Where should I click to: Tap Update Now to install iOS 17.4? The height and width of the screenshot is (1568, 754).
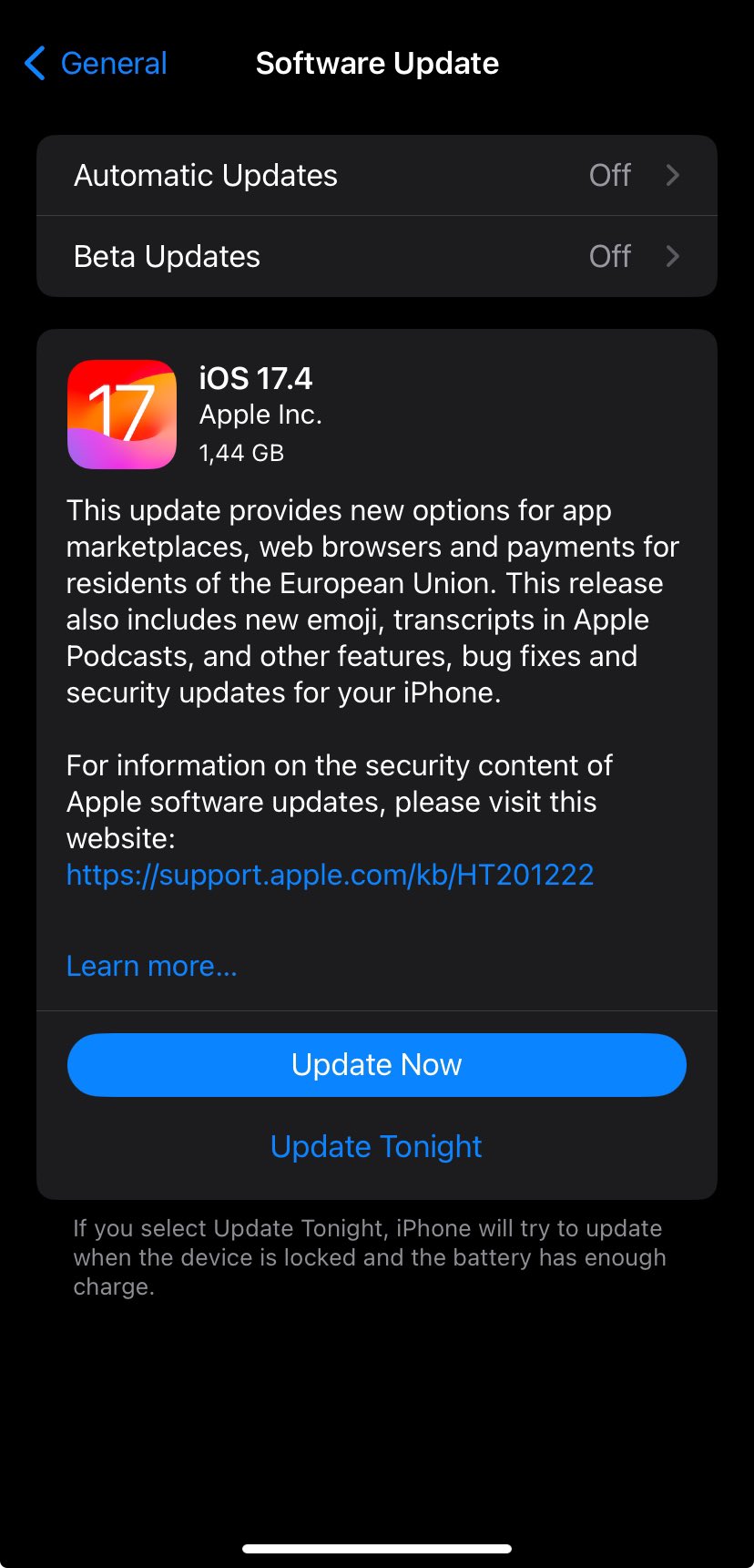[376, 1064]
